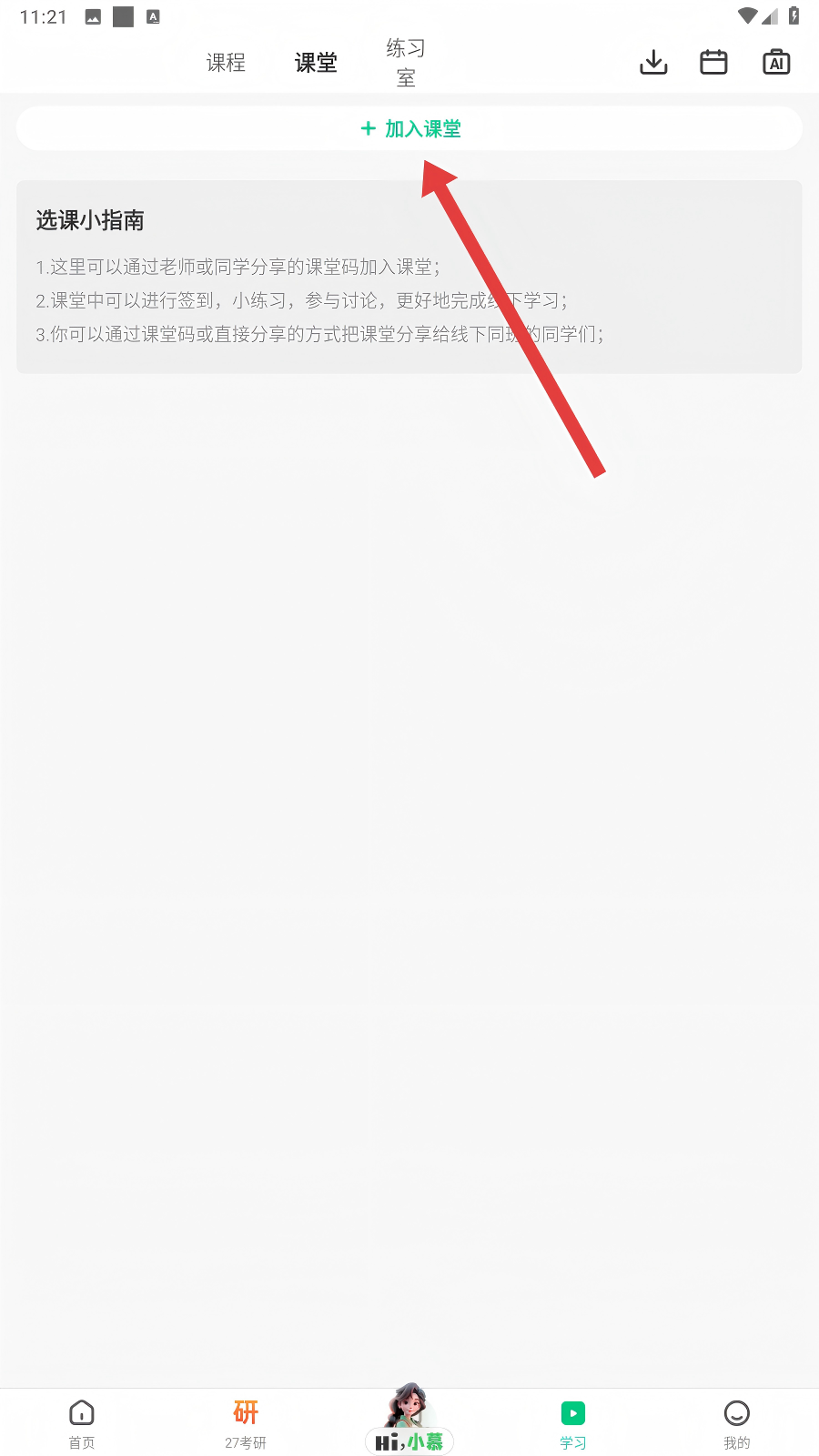Select the 课堂 top tab
Viewport: 819px width, 1456px height.
(316, 63)
